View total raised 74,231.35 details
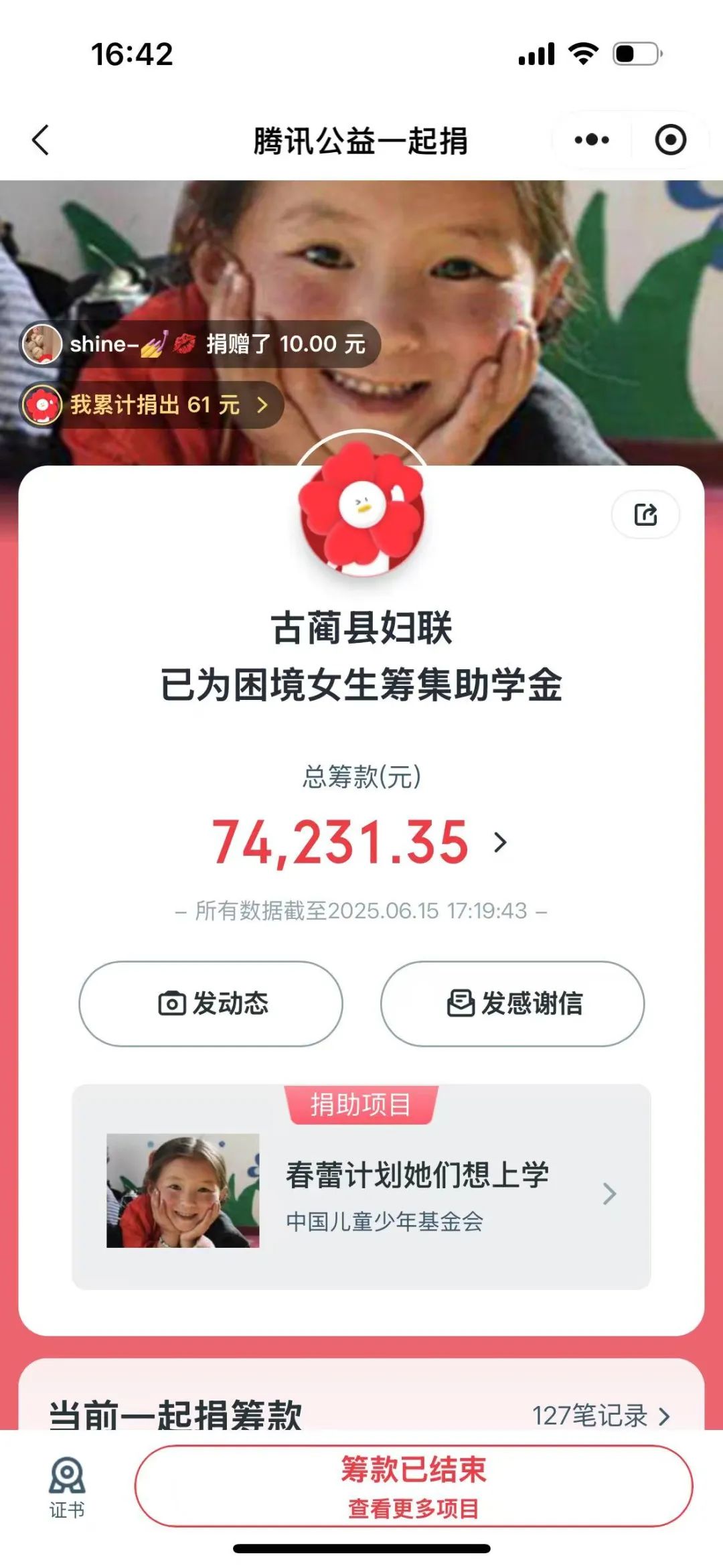The image size is (723, 1568). (360, 842)
